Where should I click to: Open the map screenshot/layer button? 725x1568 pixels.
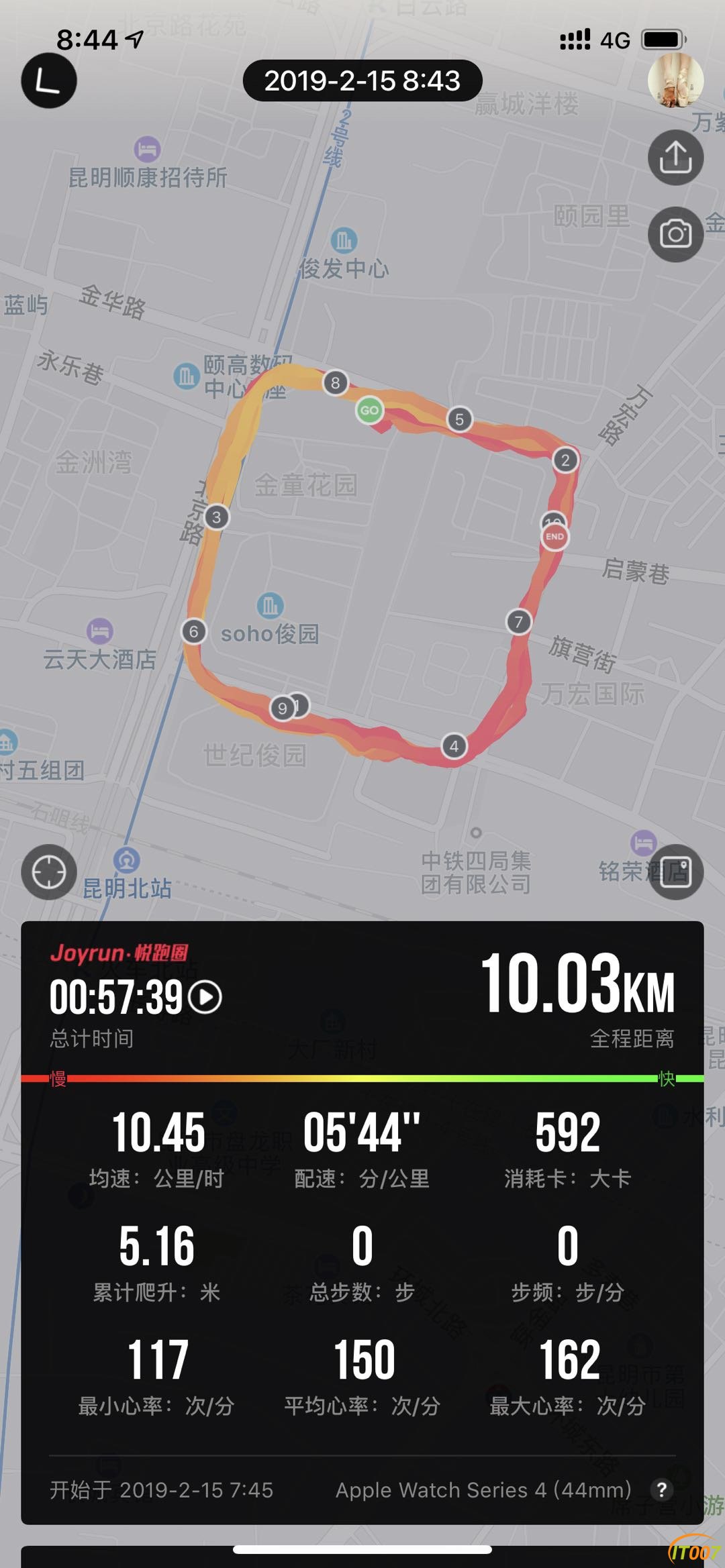[675, 872]
